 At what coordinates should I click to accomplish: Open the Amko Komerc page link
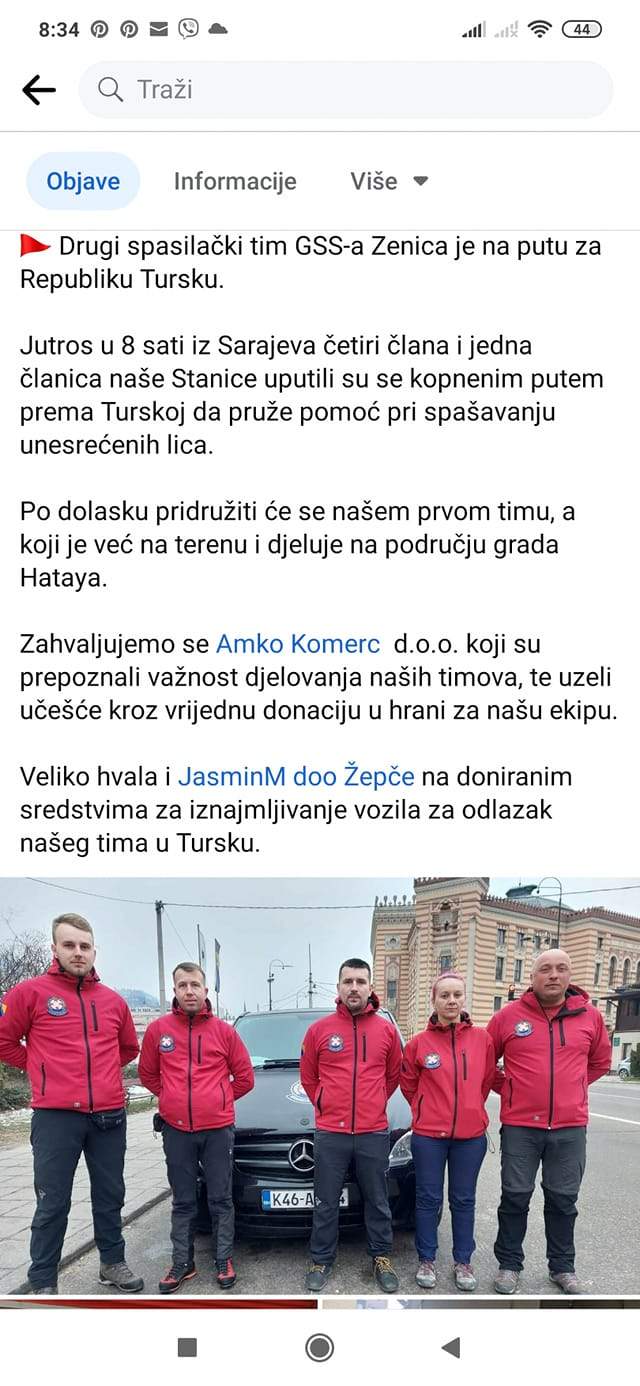[298, 643]
